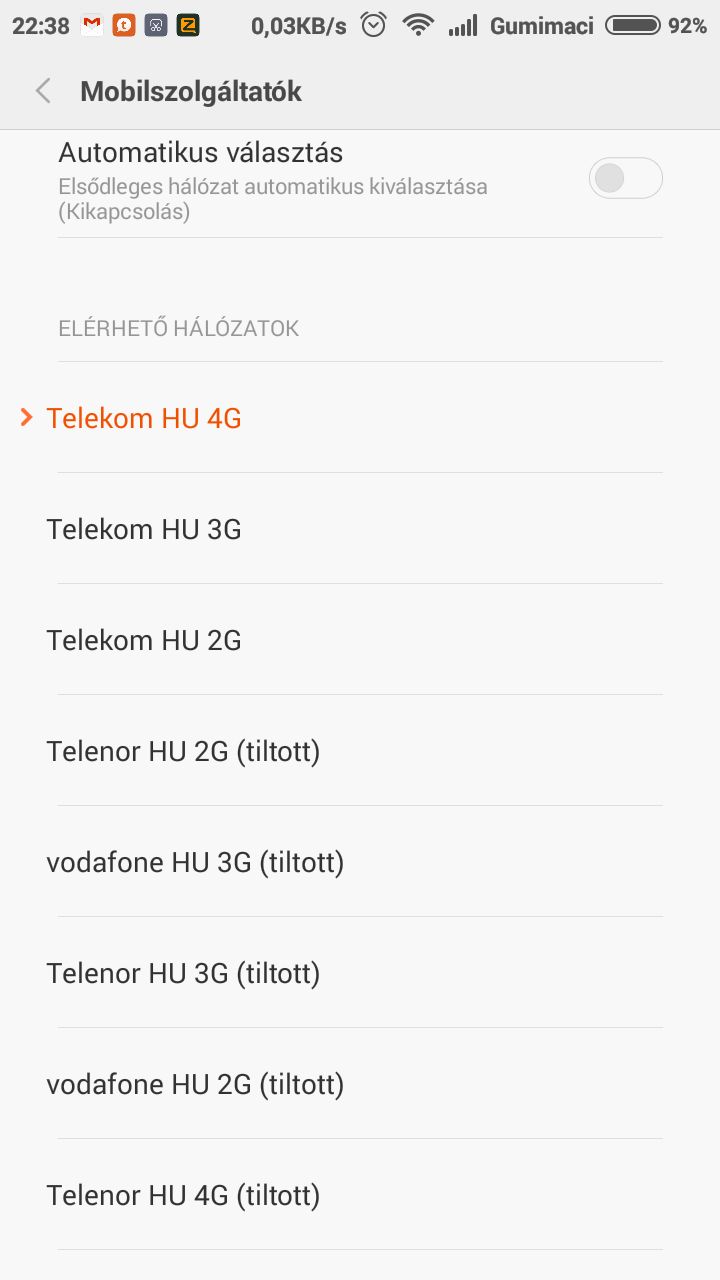The width and height of the screenshot is (720, 1280).
Task: Tap Telenor HU 2G (tiltott)
Action: [x=360, y=751]
